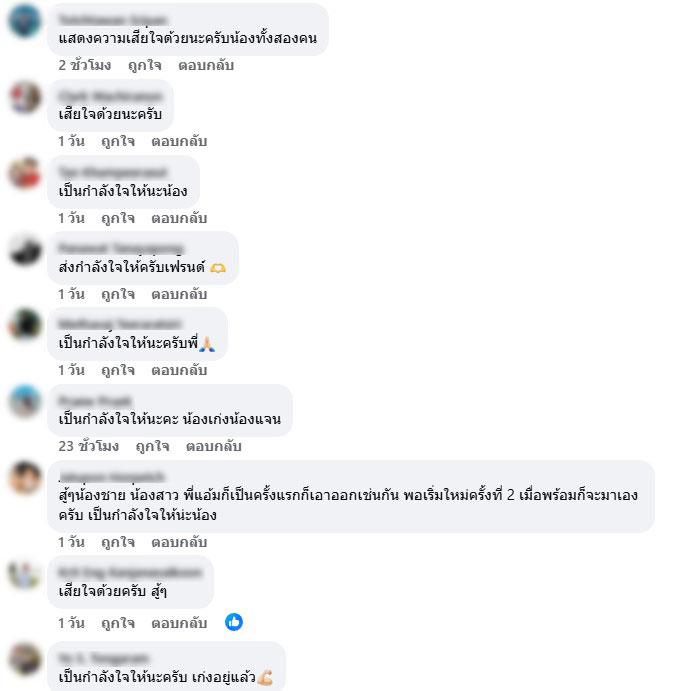This screenshot has width=682, height=691.
Task: Reply to comment 'เป็นกำลังใจให้นะครับพี่'
Action: 179,370
